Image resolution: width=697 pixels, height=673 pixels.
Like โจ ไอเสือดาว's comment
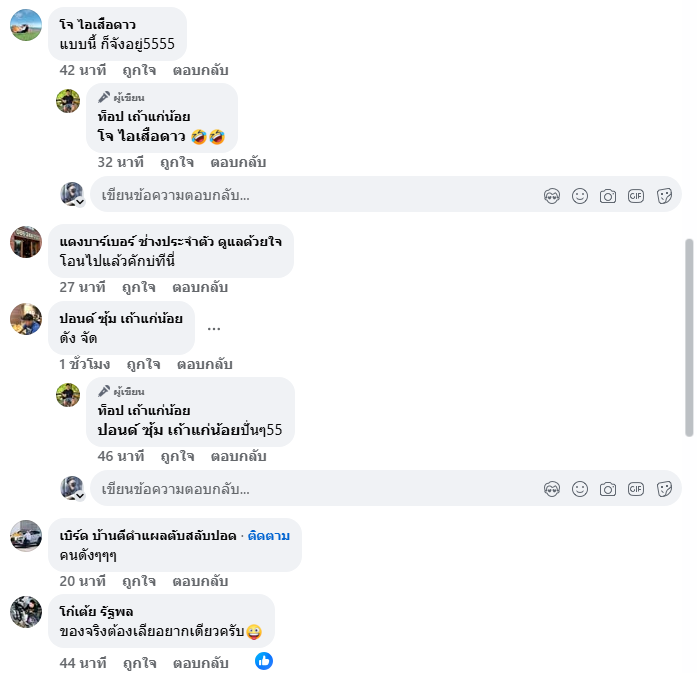point(139,70)
